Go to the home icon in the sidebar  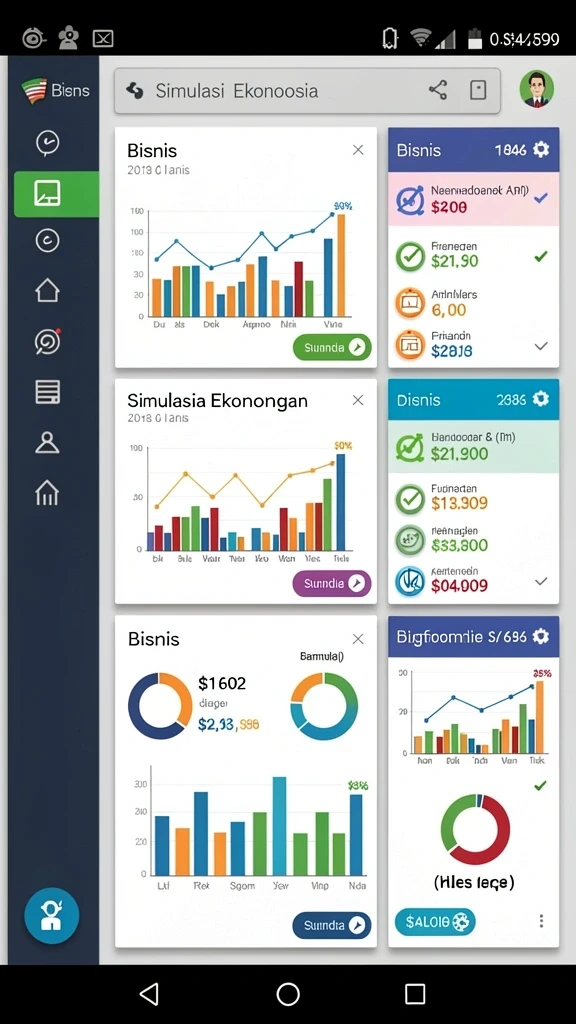(47, 290)
